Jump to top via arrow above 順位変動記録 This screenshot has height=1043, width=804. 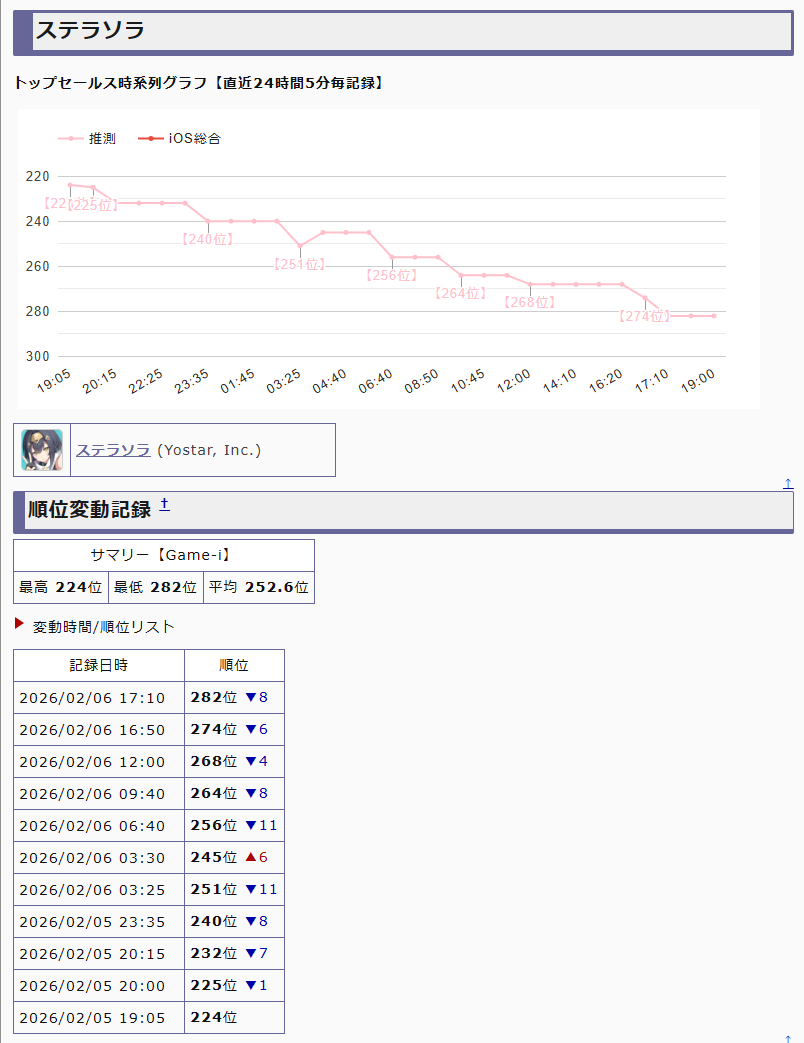click(x=788, y=484)
